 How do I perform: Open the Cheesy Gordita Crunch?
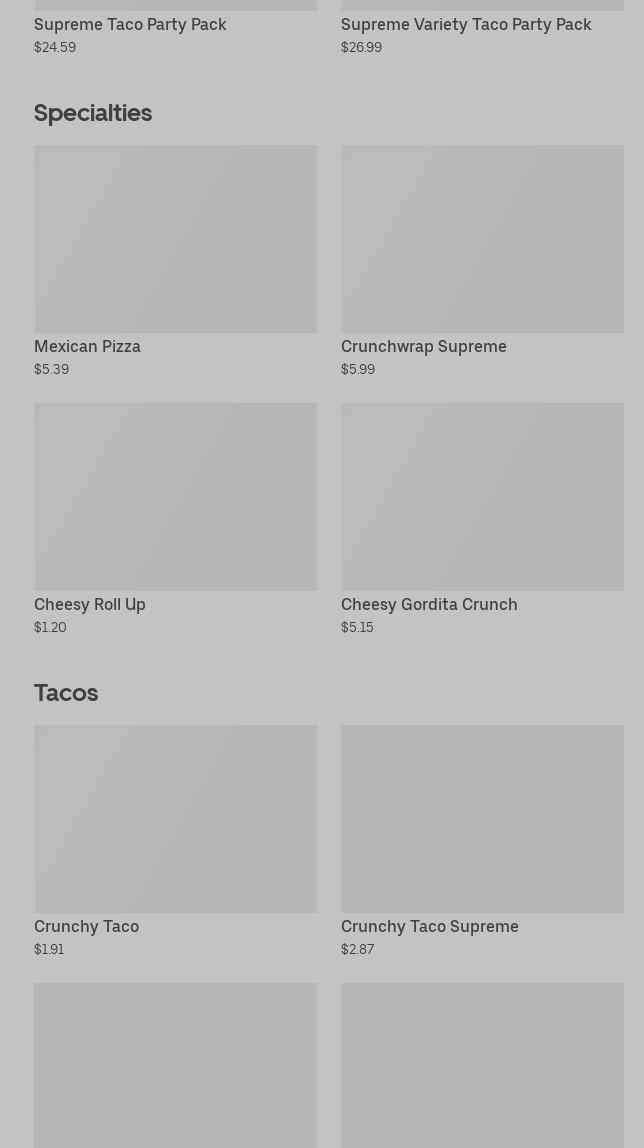[x=482, y=519]
